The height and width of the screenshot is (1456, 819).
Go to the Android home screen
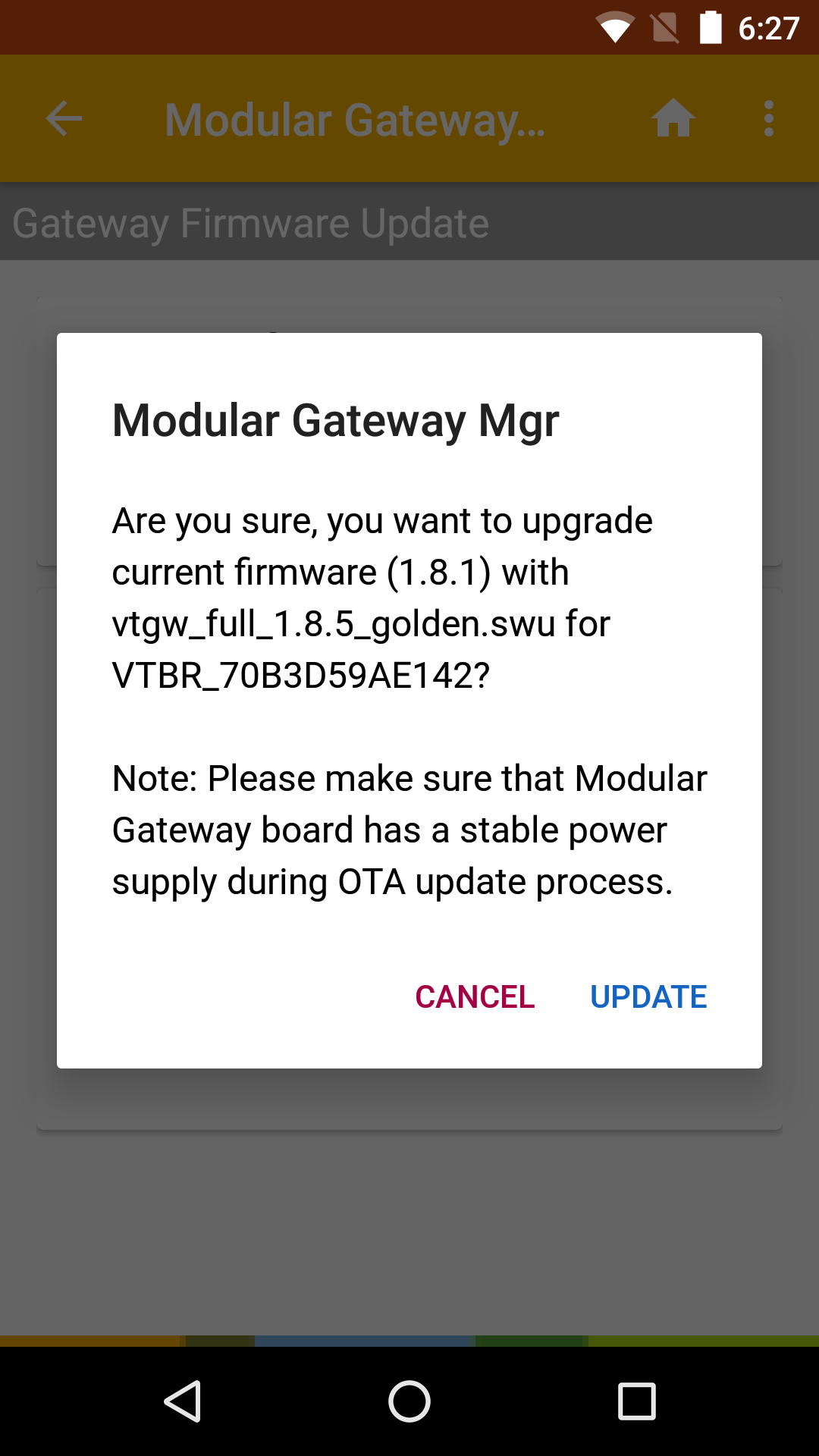(409, 1401)
